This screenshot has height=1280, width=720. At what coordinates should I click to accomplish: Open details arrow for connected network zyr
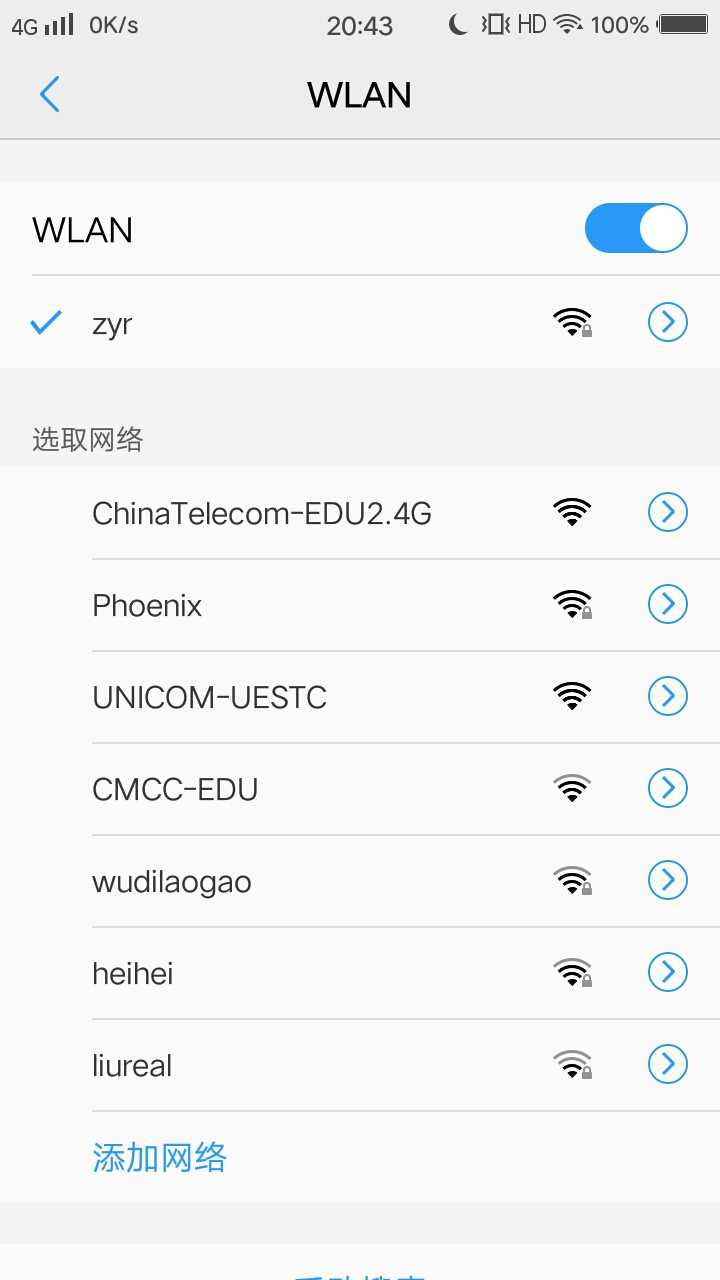pos(668,322)
